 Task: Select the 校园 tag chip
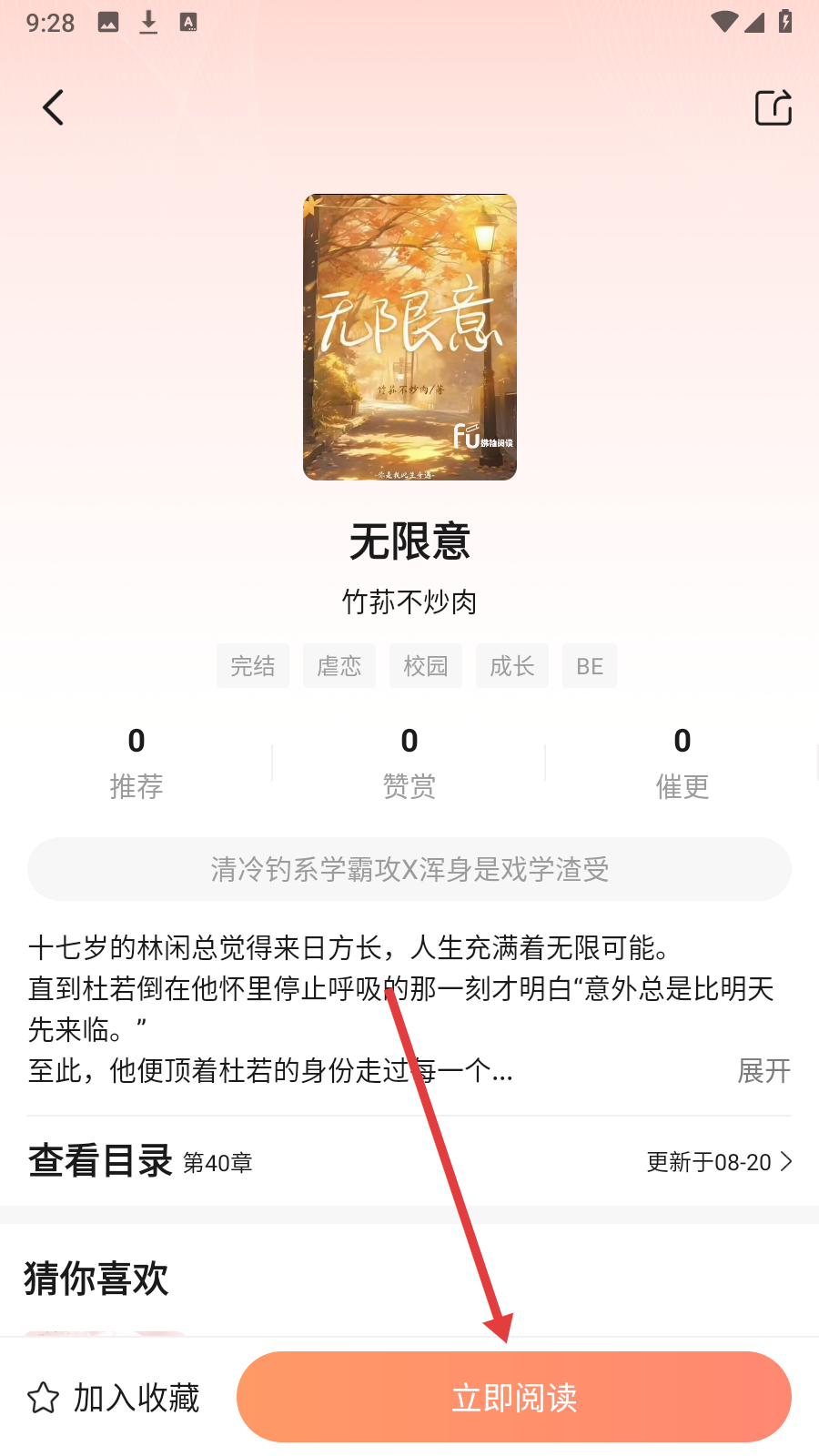click(426, 666)
